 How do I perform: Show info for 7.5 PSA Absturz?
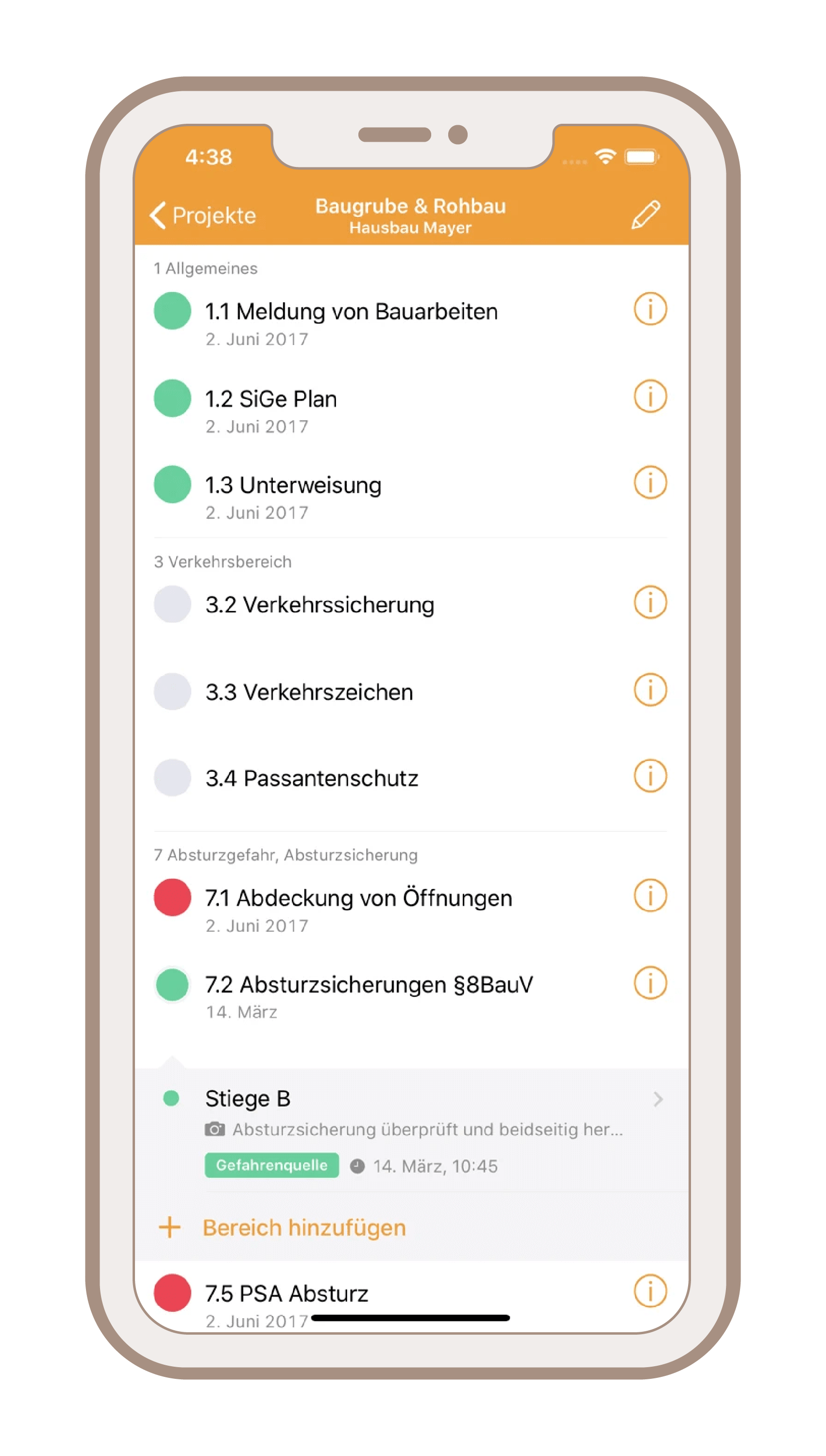(x=650, y=1291)
